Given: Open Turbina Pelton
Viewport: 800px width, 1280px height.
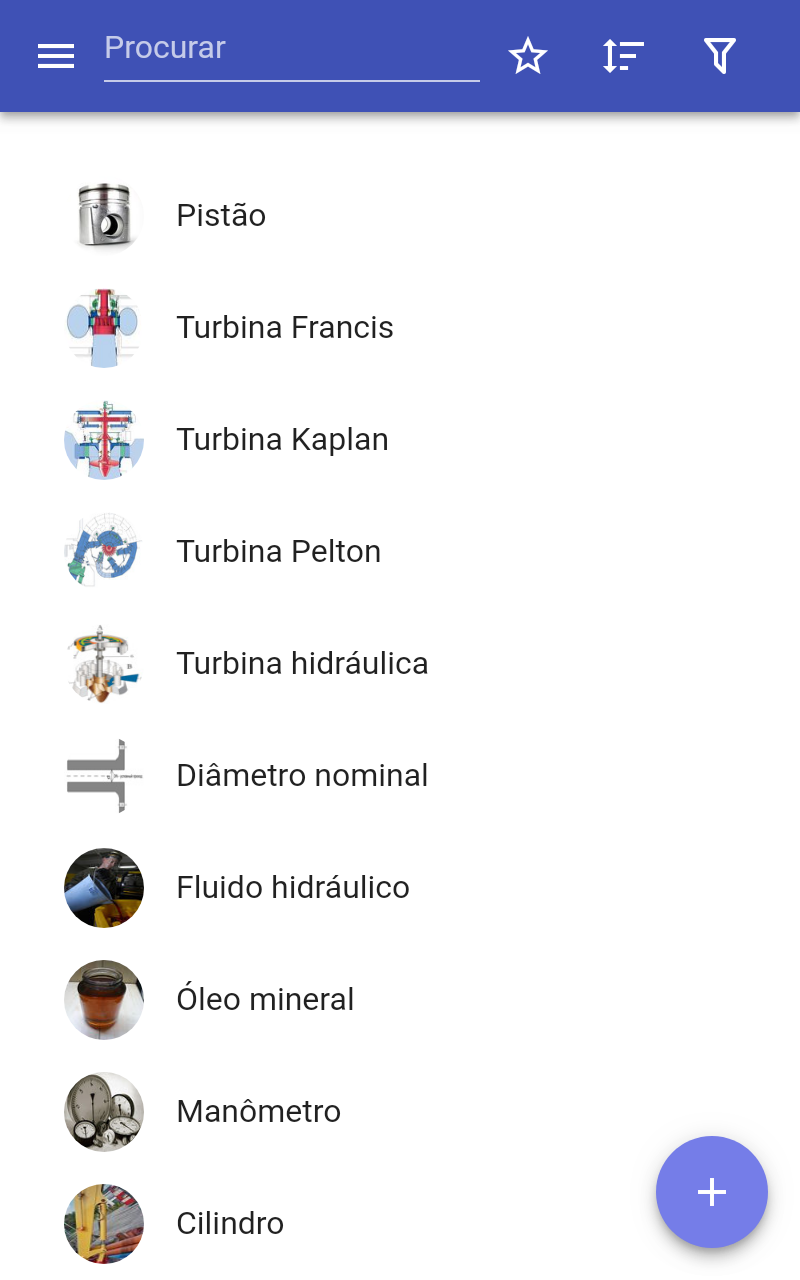Looking at the screenshot, I should pos(278,552).
